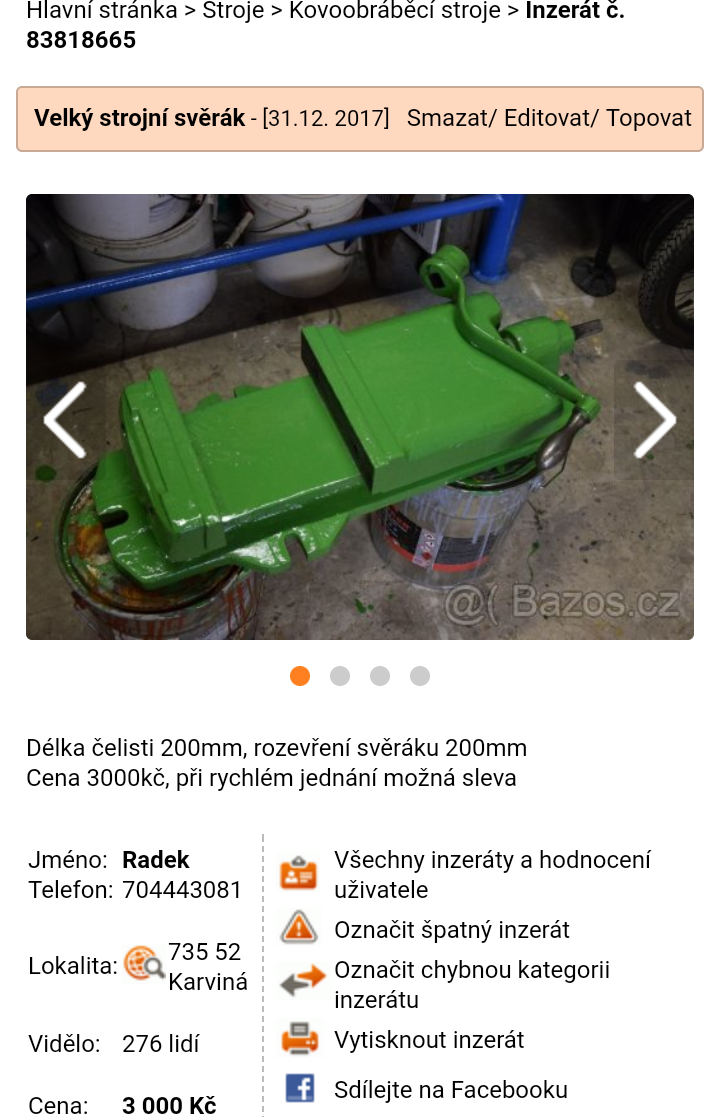The width and height of the screenshot is (720, 1117).
Task: Show the next photo with right arrow
Action: [x=655, y=420]
